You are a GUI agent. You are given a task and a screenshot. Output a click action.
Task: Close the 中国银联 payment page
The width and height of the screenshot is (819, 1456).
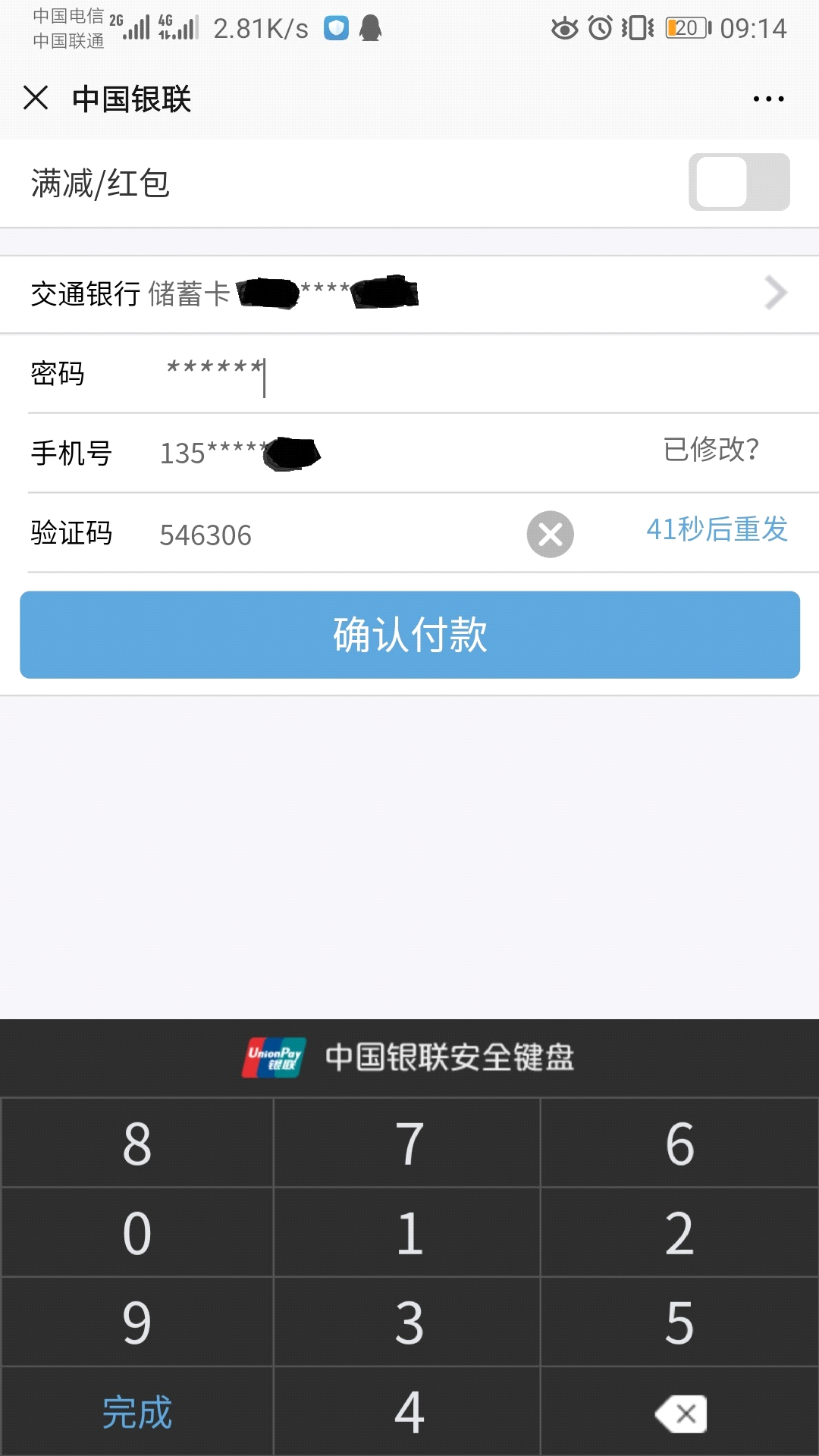pos(36,98)
